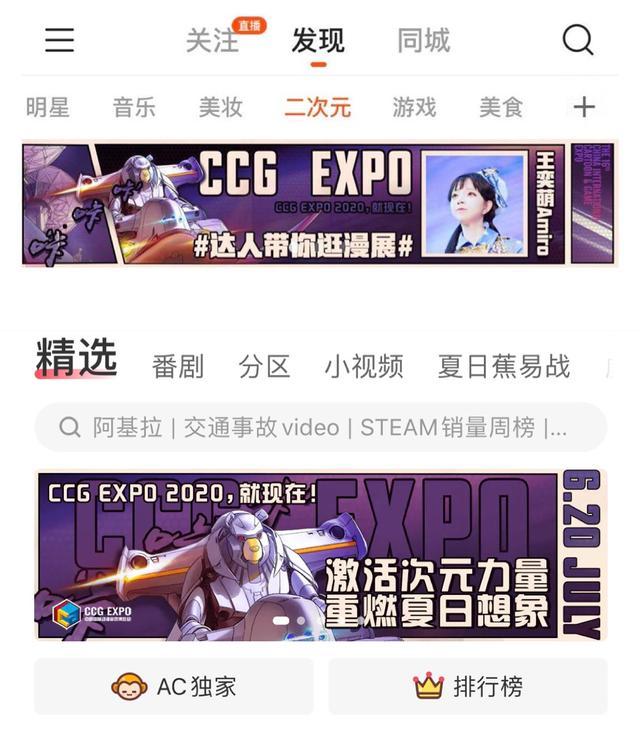Tap the 阿基拉 search box
Viewport: 640px width, 729px height.
tap(321, 427)
